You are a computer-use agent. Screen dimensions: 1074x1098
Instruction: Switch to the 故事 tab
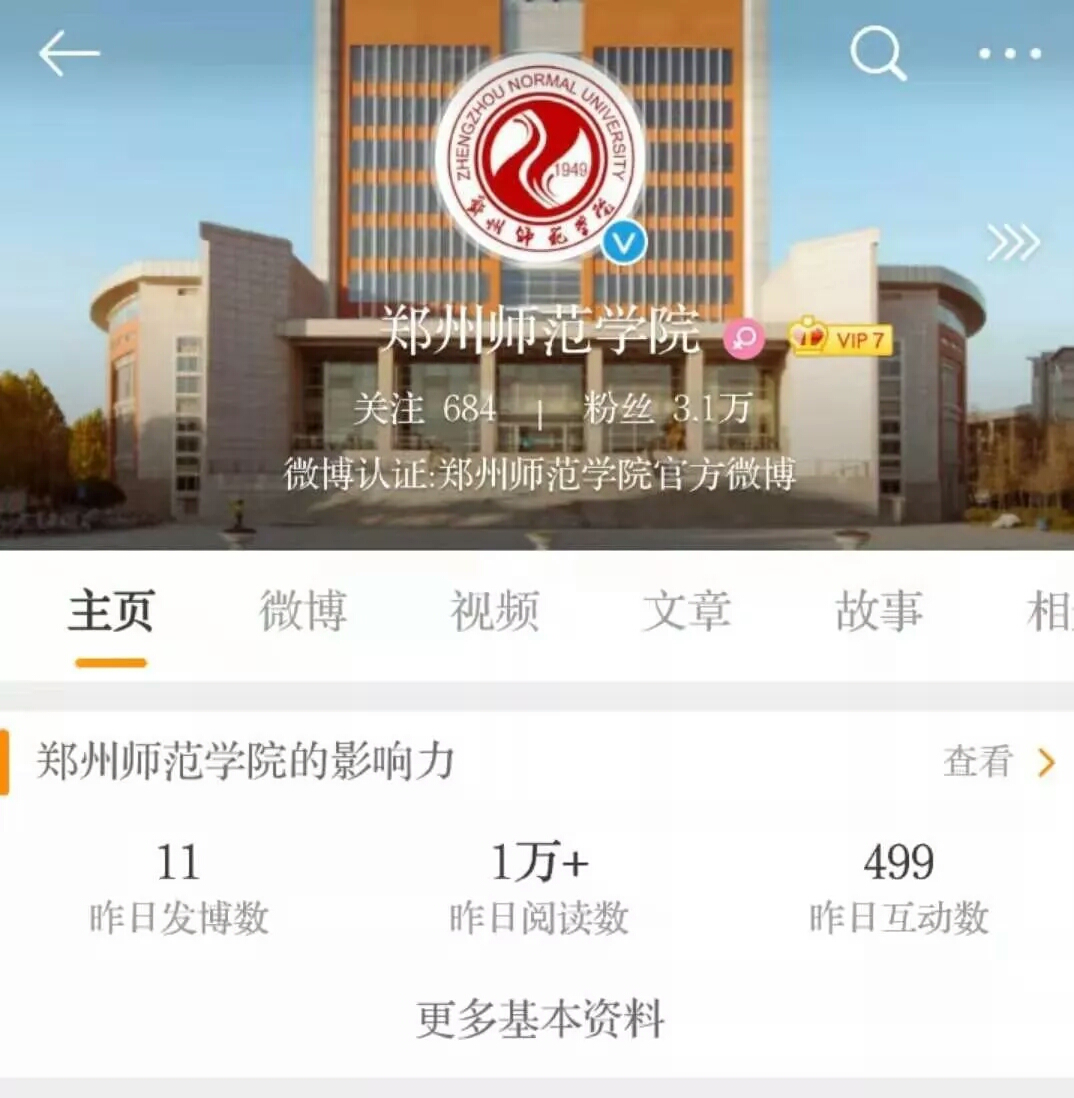click(x=878, y=613)
